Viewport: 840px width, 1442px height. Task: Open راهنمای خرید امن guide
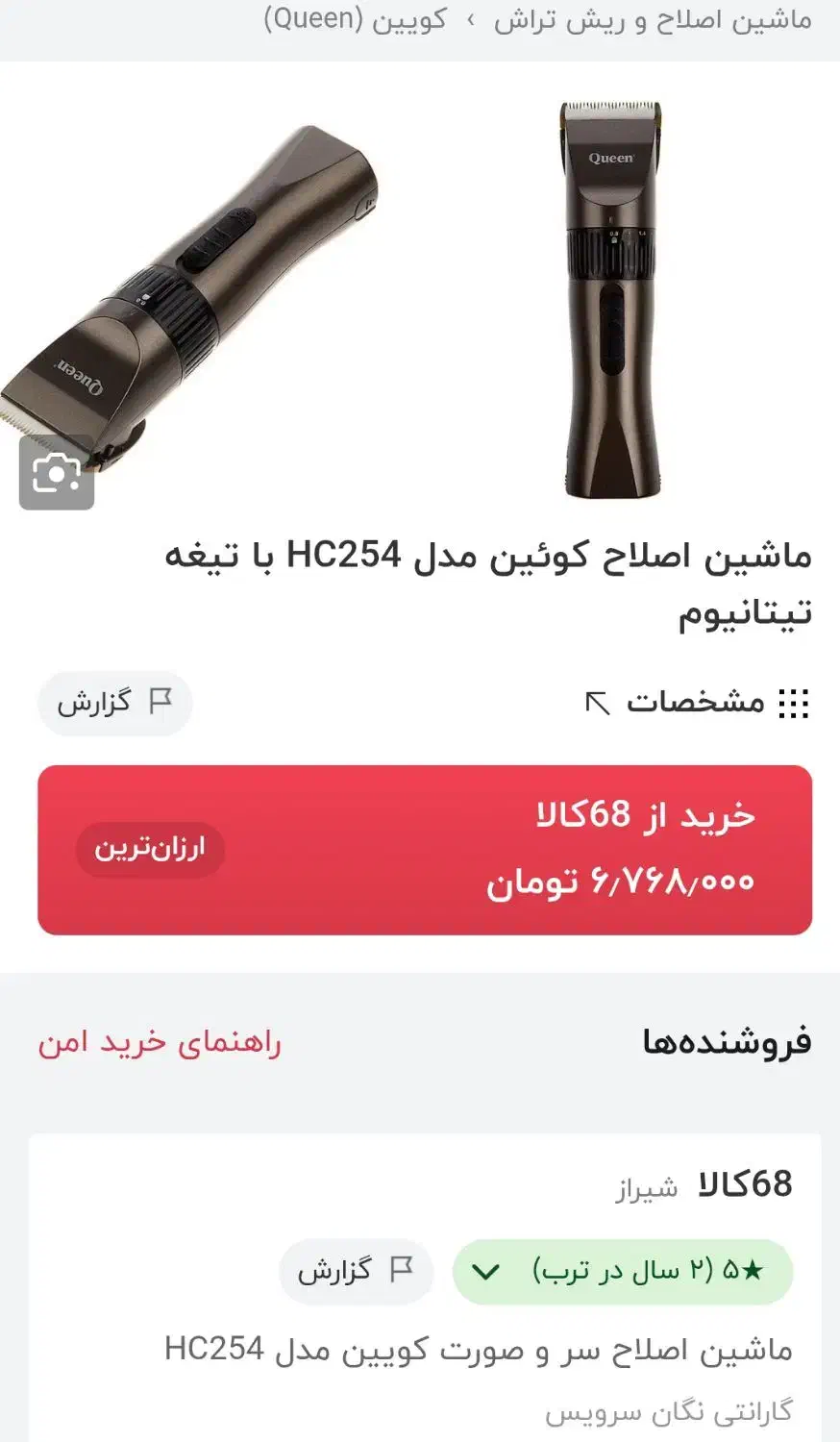pos(160,1042)
